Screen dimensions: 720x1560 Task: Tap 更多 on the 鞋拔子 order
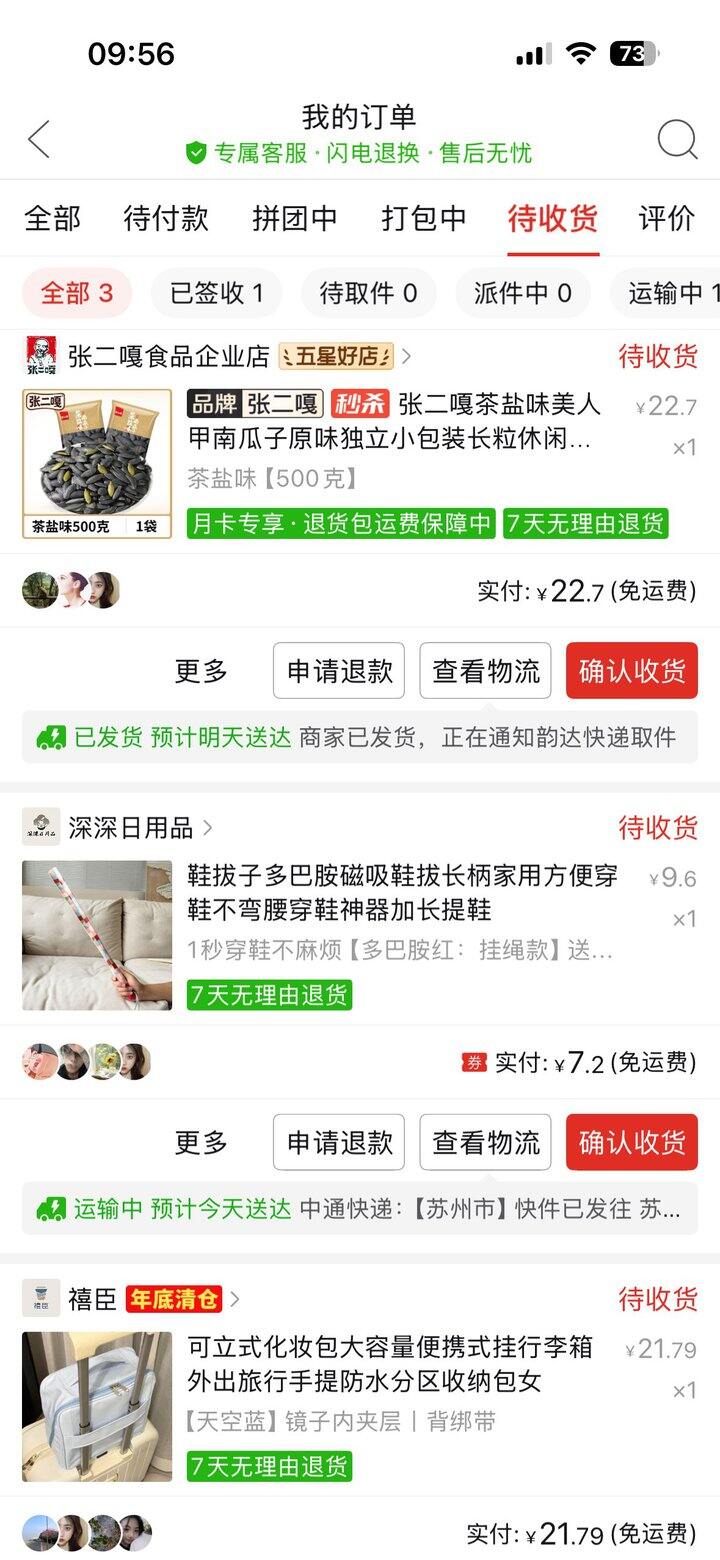tap(201, 1142)
